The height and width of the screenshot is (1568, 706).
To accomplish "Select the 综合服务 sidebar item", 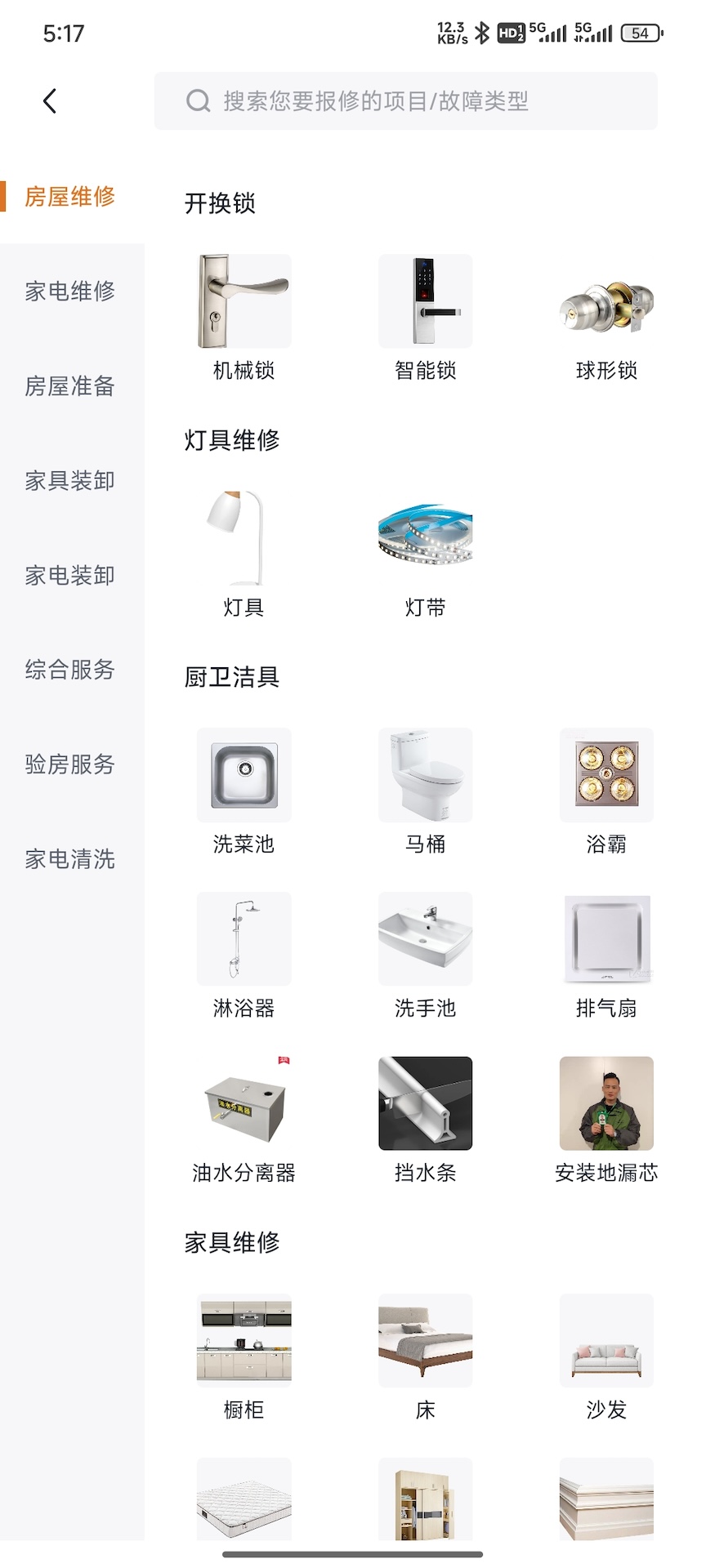I will [70, 670].
